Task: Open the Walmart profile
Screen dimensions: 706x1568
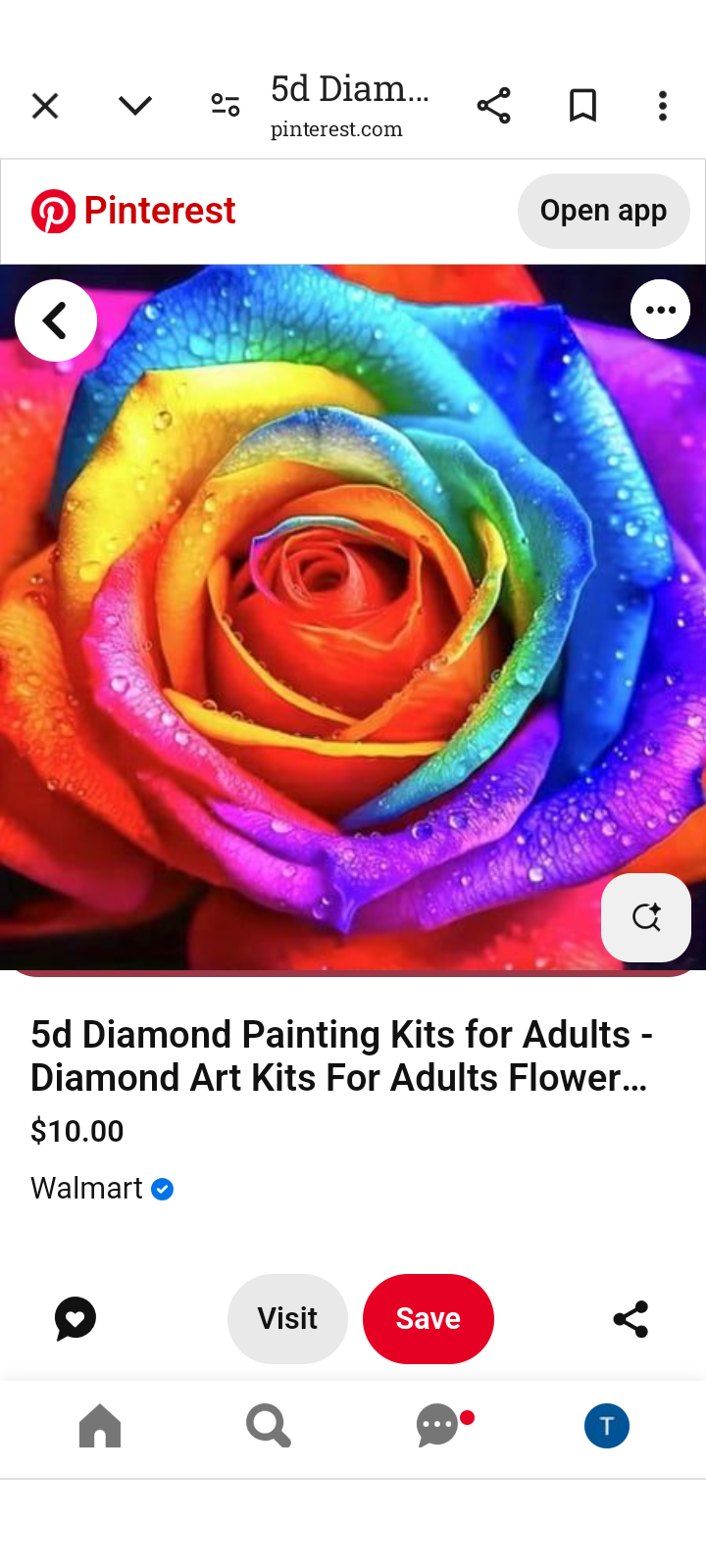Action: (x=87, y=1189)
